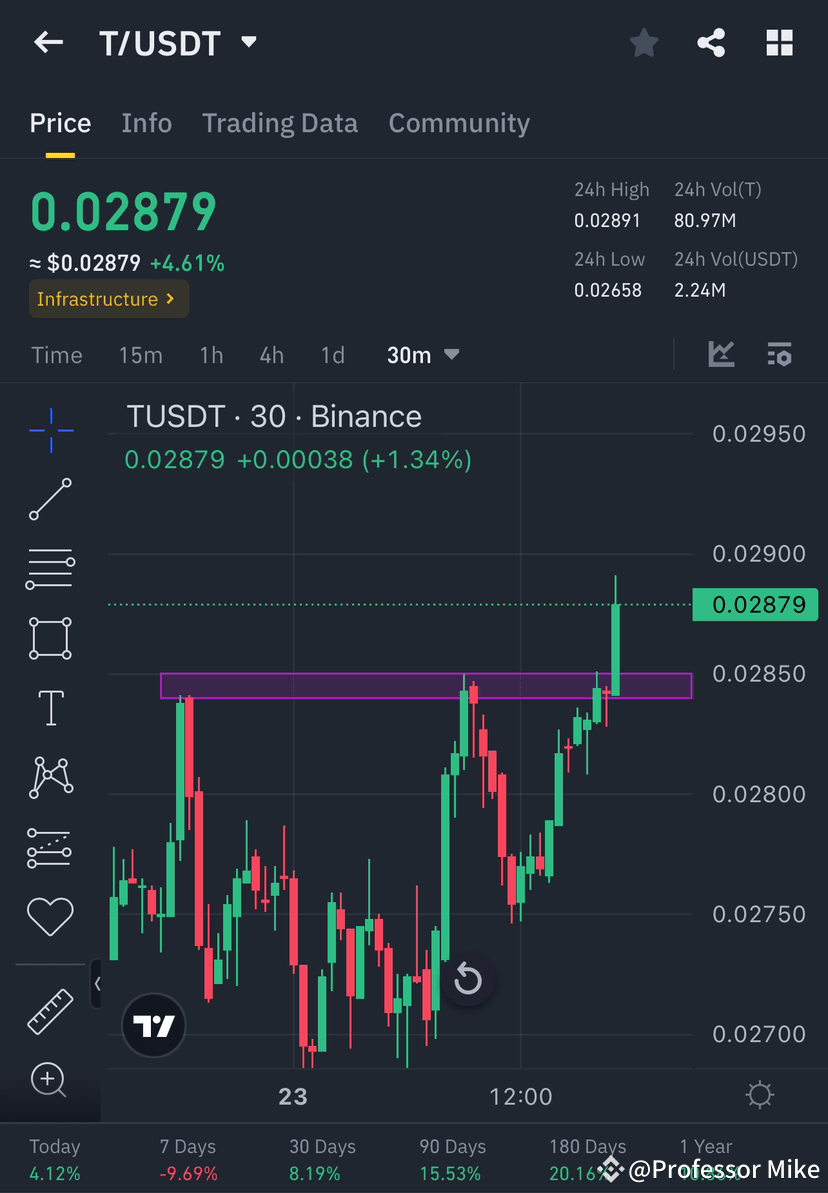Select the text annotation tool
Screen dimensions: 828x1193
pyautogui.click(x=50, y=707)
